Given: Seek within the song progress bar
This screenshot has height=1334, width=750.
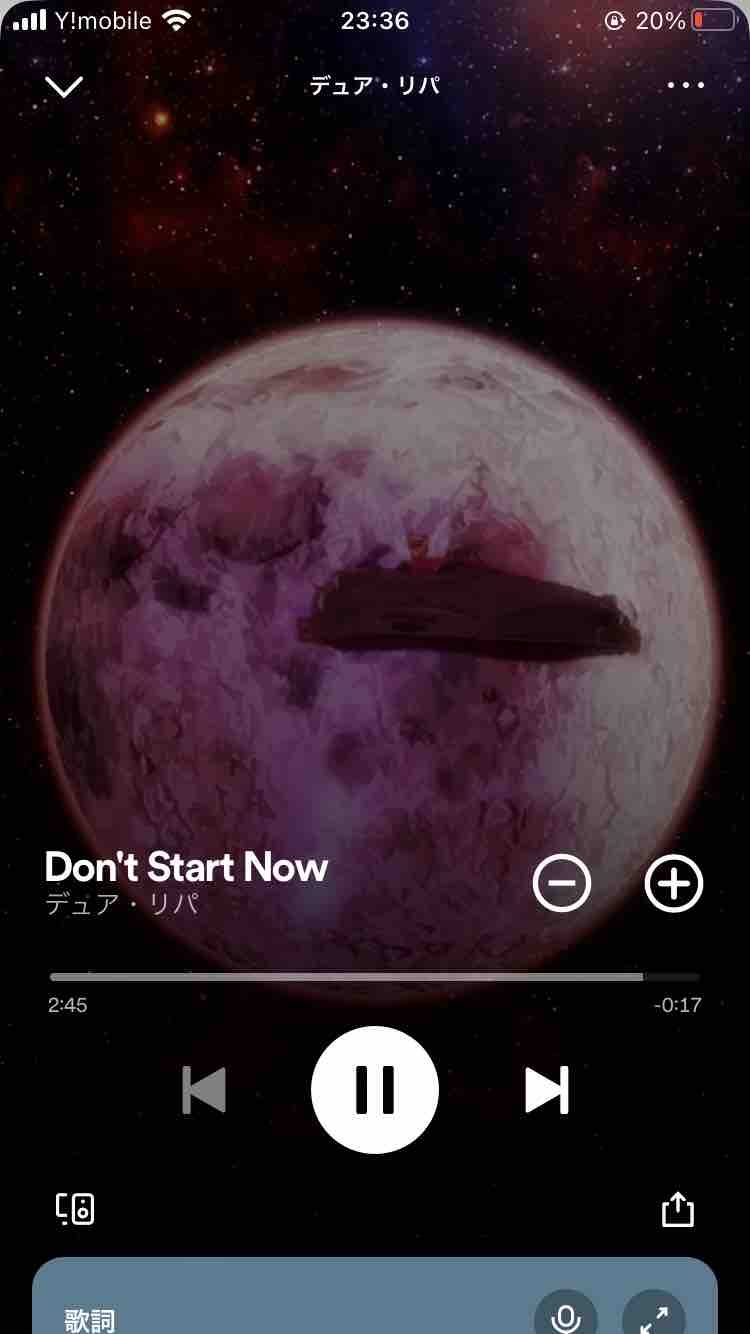Looking at the screenshot, I should 375,977.
